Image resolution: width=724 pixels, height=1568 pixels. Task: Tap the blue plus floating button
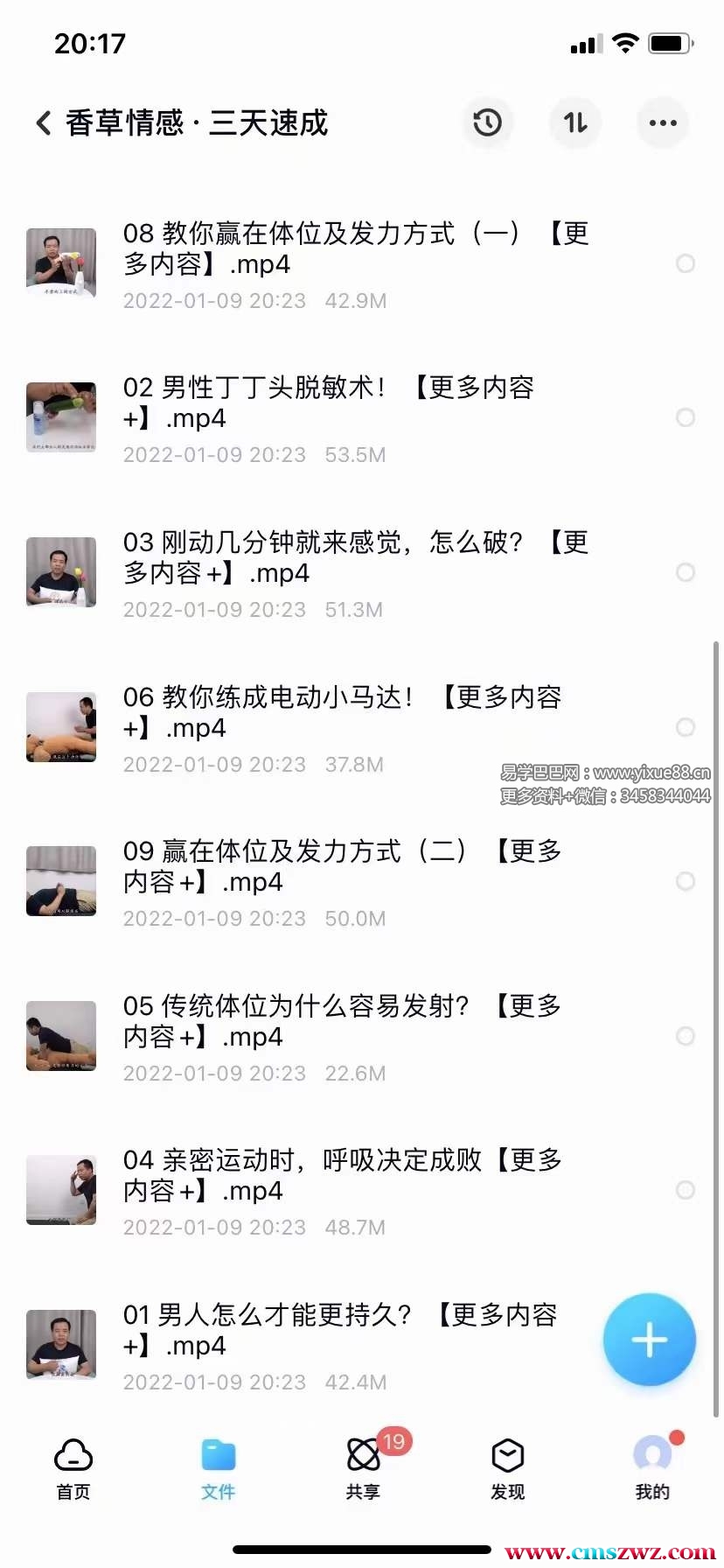649,1340
